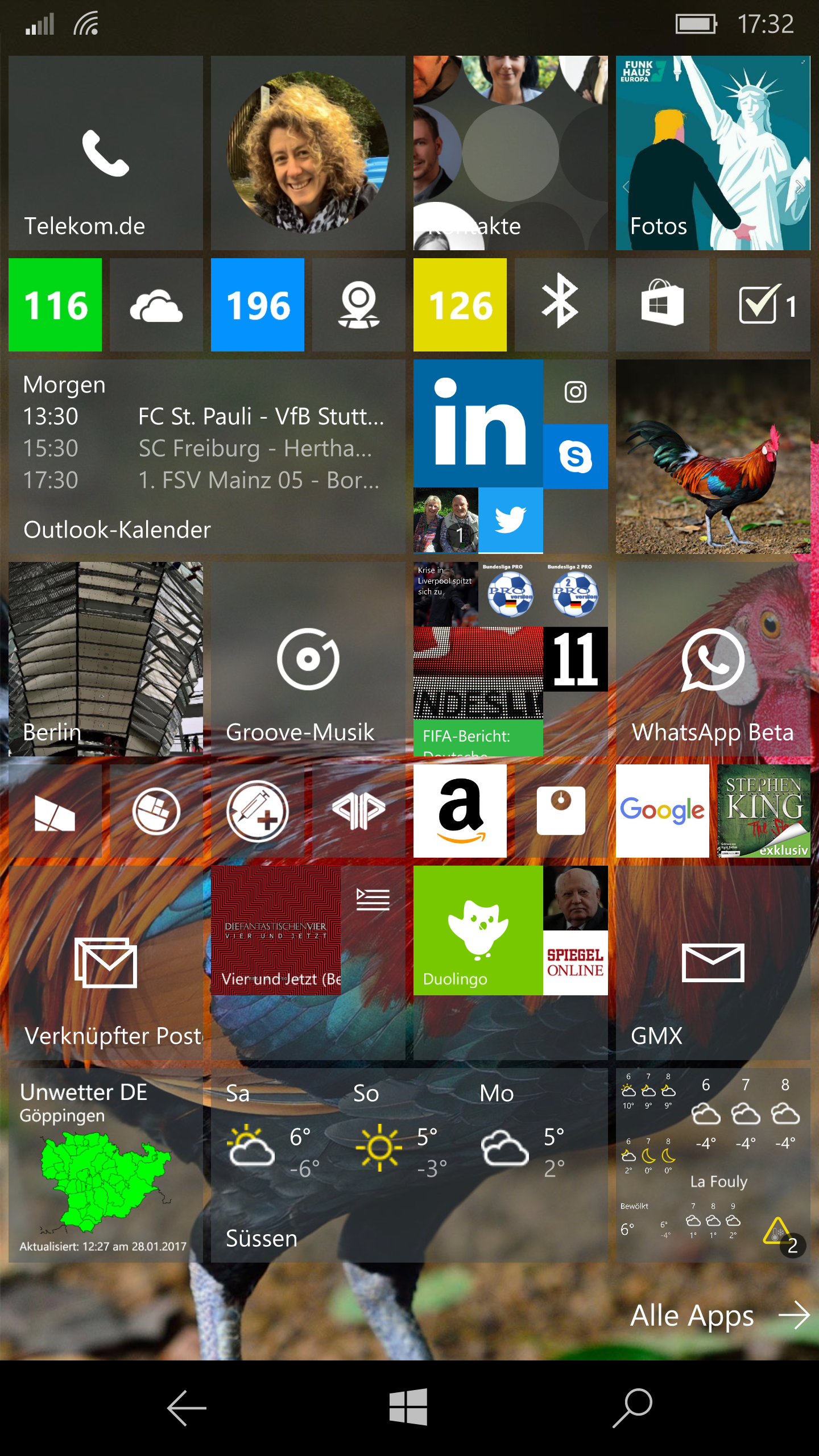Go to Alle Apps list
The width and height of the screenshot is (819, 1456).
[720, 1316]
